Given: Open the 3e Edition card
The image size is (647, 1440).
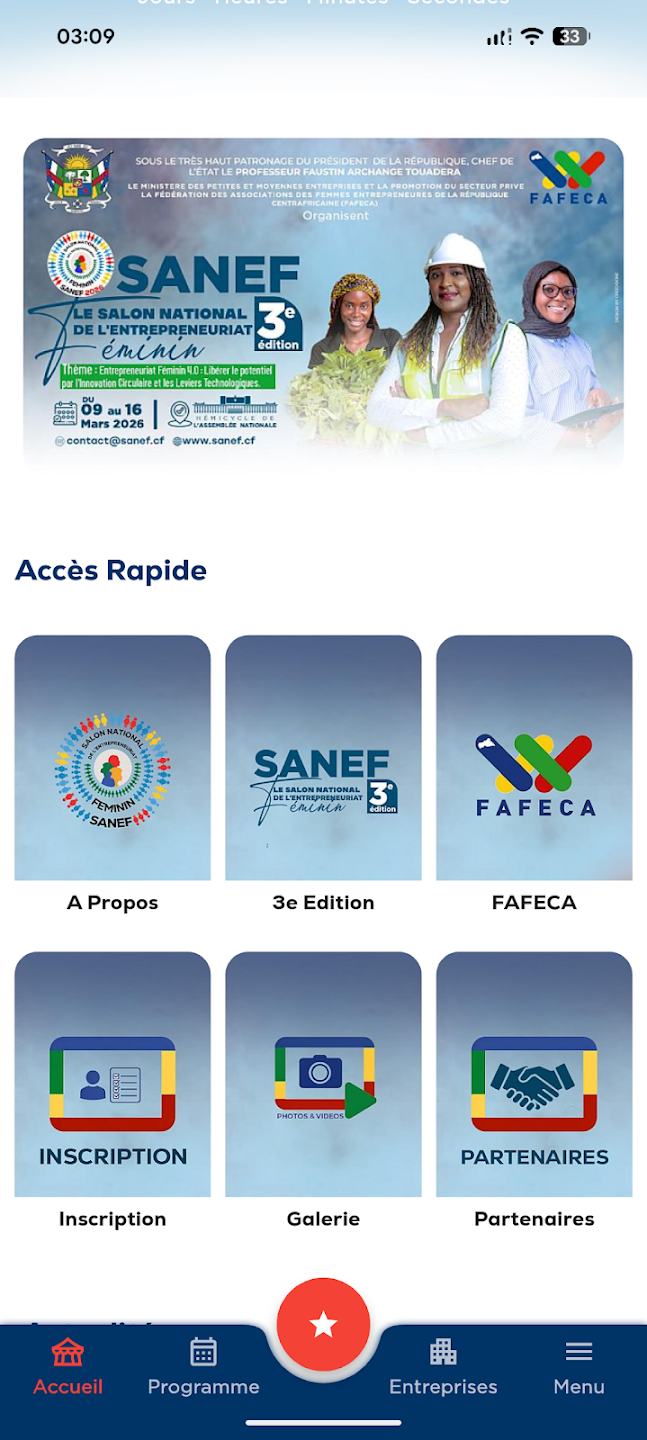Looking at the screenshot, I should click(x=323, y=776).
